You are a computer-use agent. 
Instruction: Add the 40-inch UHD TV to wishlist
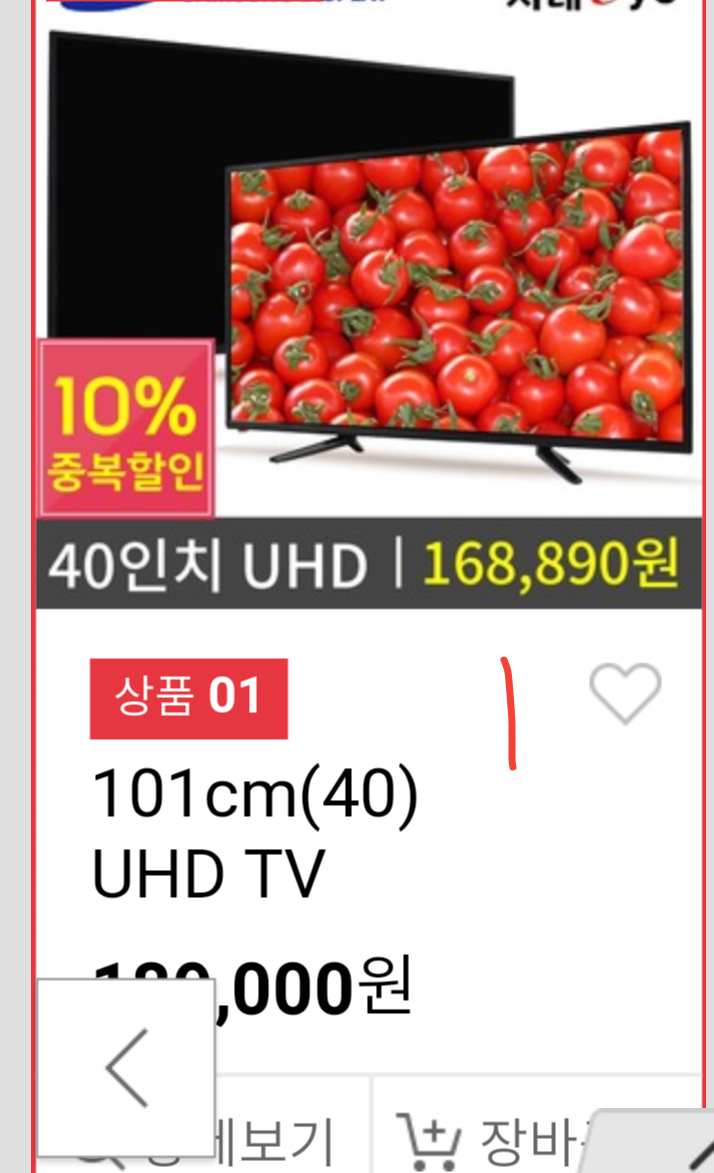tap(625, 692)
